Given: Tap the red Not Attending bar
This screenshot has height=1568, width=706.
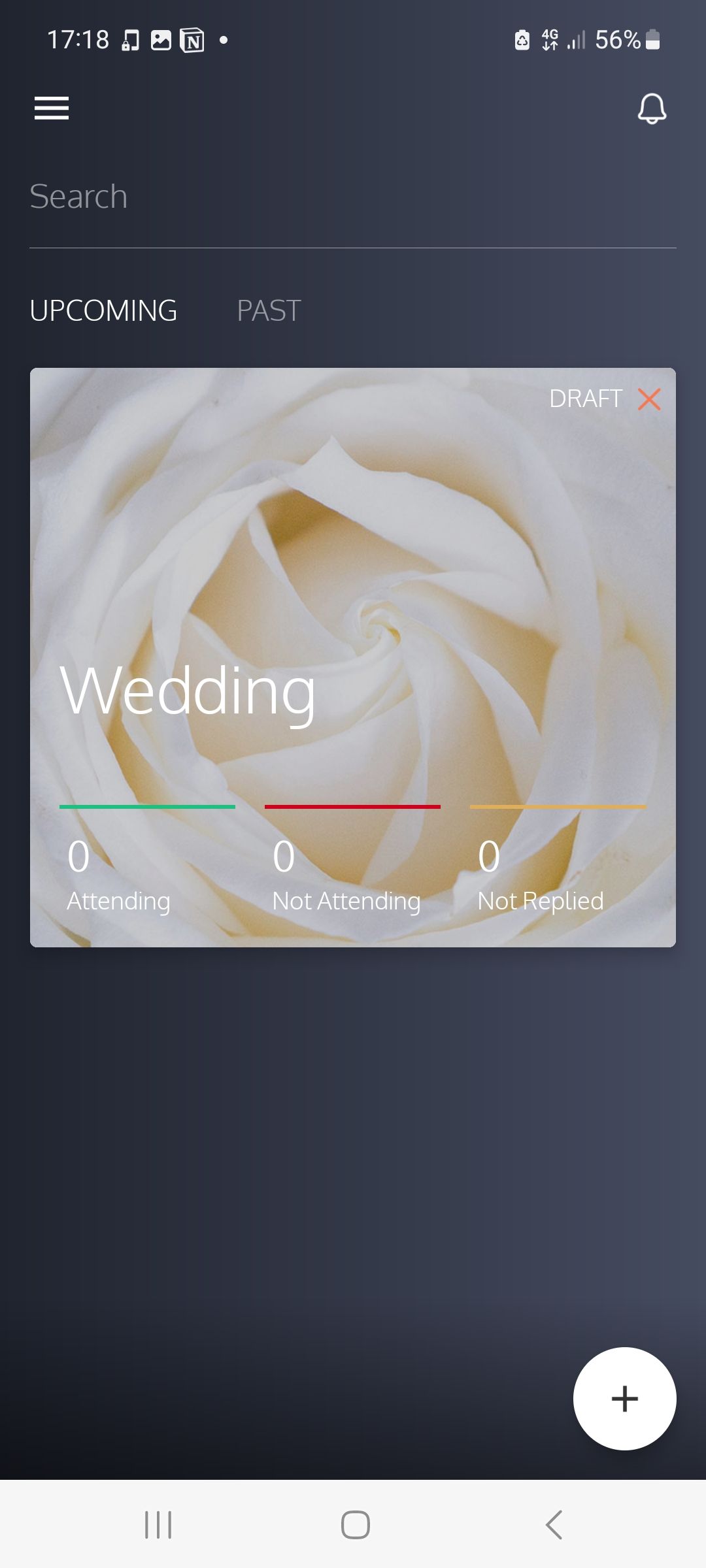Looking at the screenshot, I should (352, 807).
